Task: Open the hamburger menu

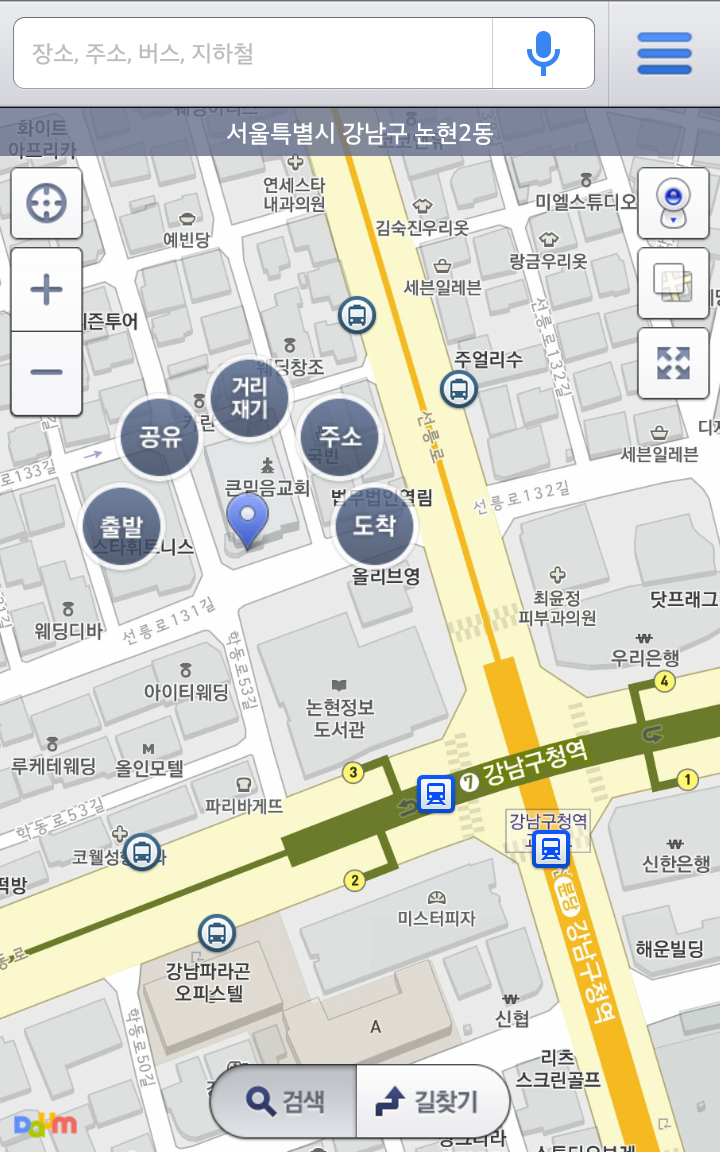Action: tap(664, 53)
